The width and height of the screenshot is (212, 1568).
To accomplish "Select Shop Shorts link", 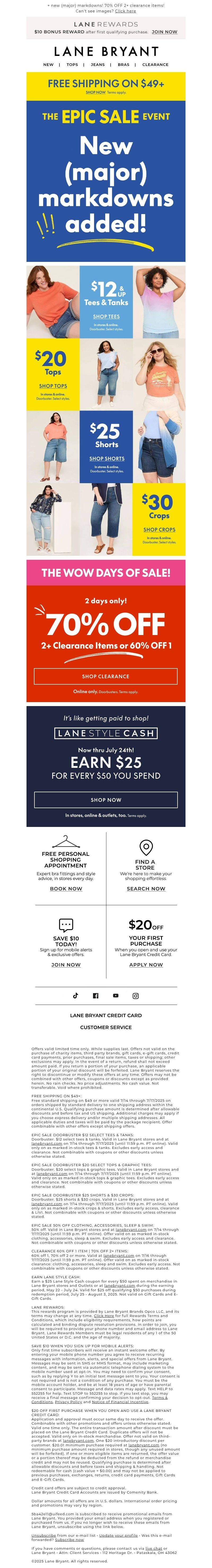I will point(107,458).
